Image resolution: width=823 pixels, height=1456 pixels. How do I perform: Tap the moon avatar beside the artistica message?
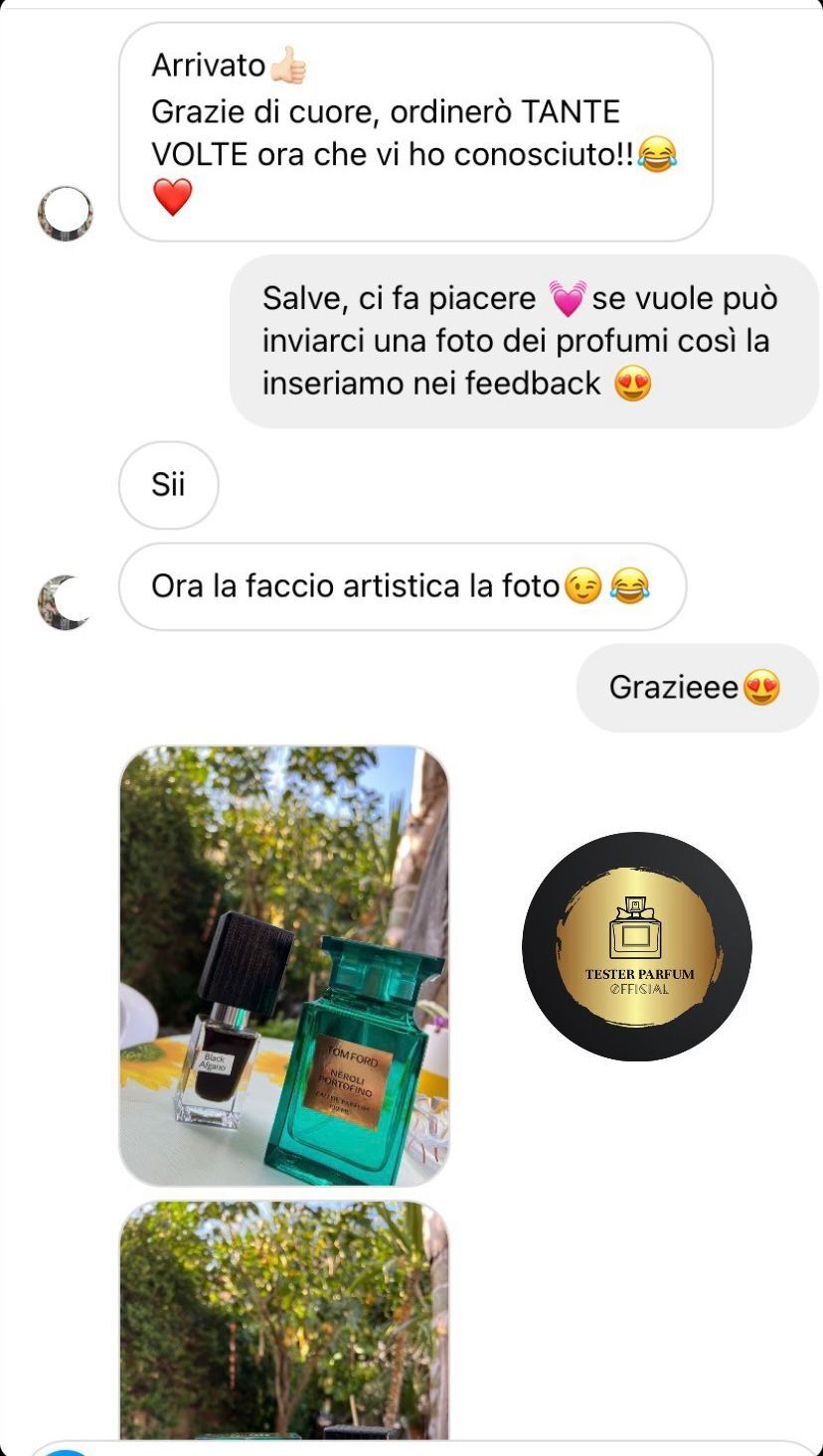(64, 602)
